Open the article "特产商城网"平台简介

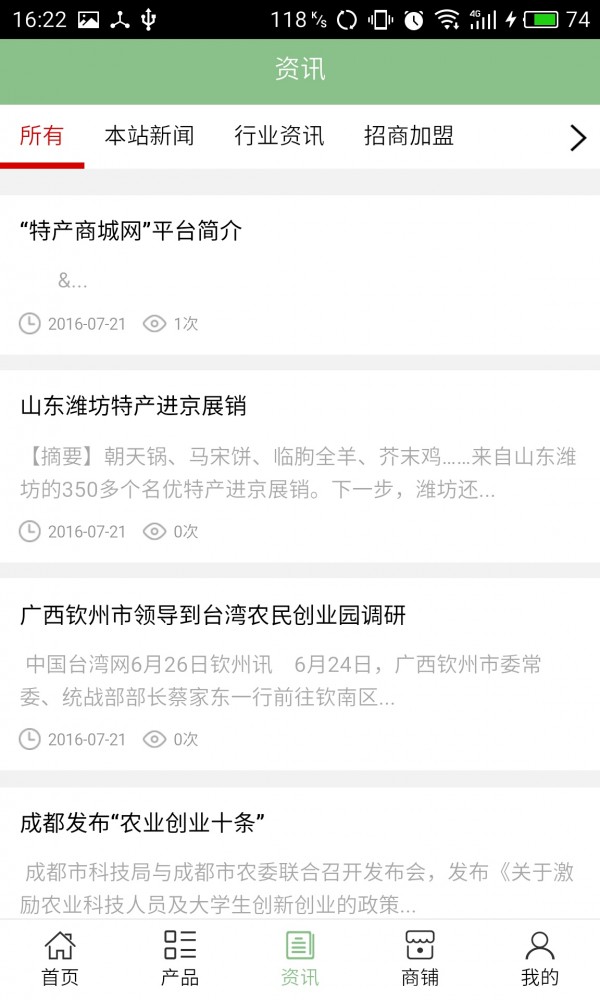click(131, 232)
